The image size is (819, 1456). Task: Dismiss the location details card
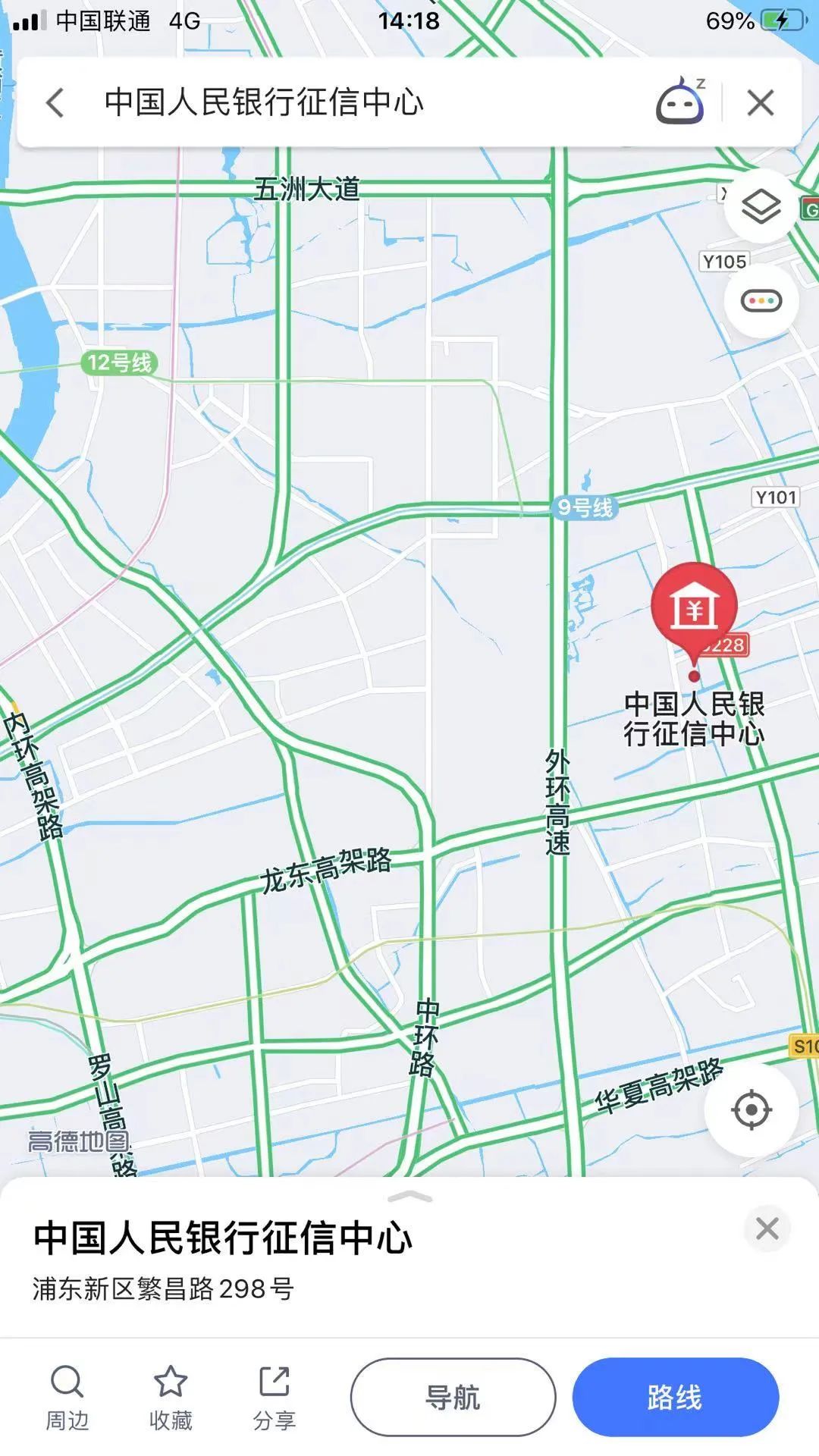(767, 1228)
